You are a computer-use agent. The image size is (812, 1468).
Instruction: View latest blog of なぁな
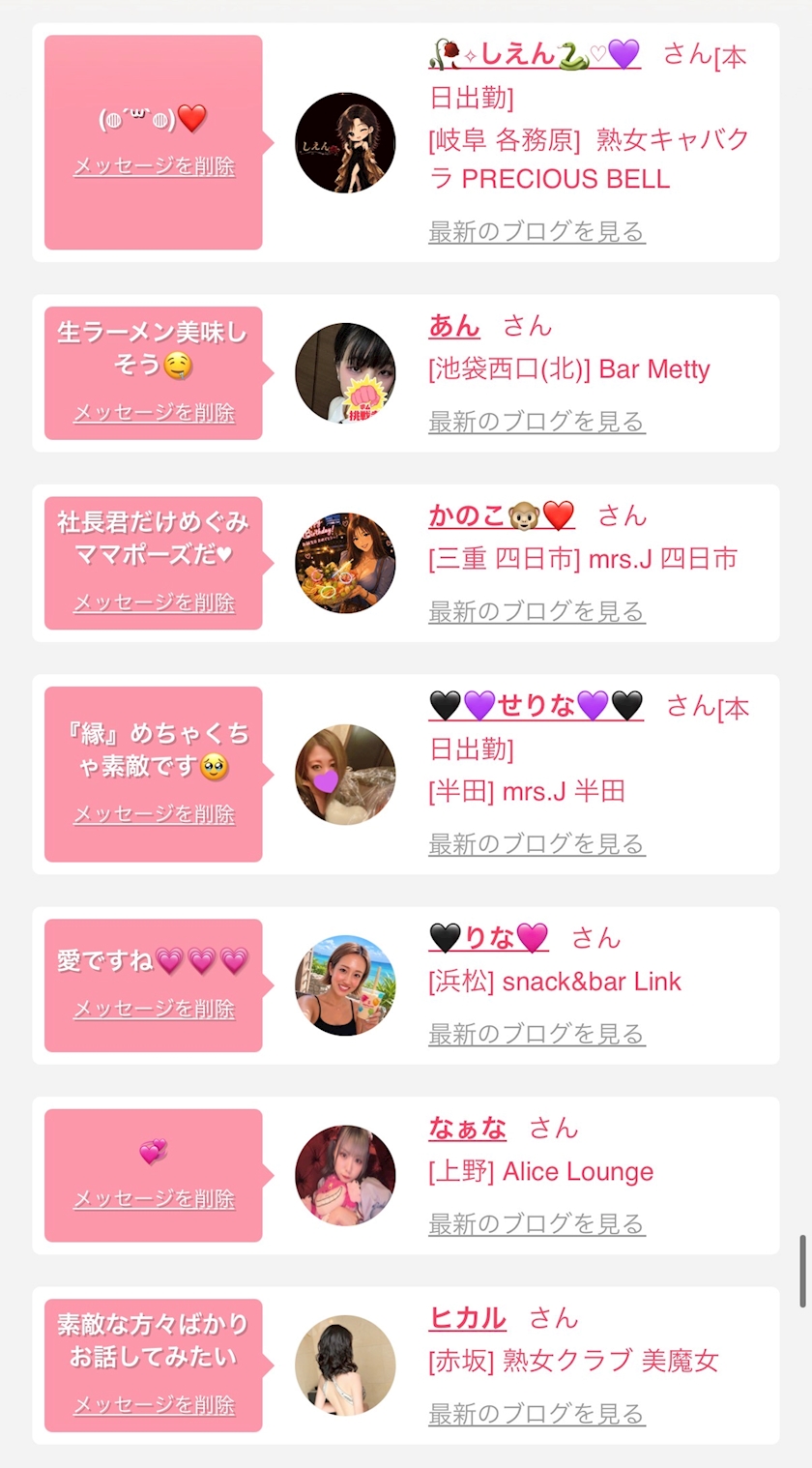536,1224
